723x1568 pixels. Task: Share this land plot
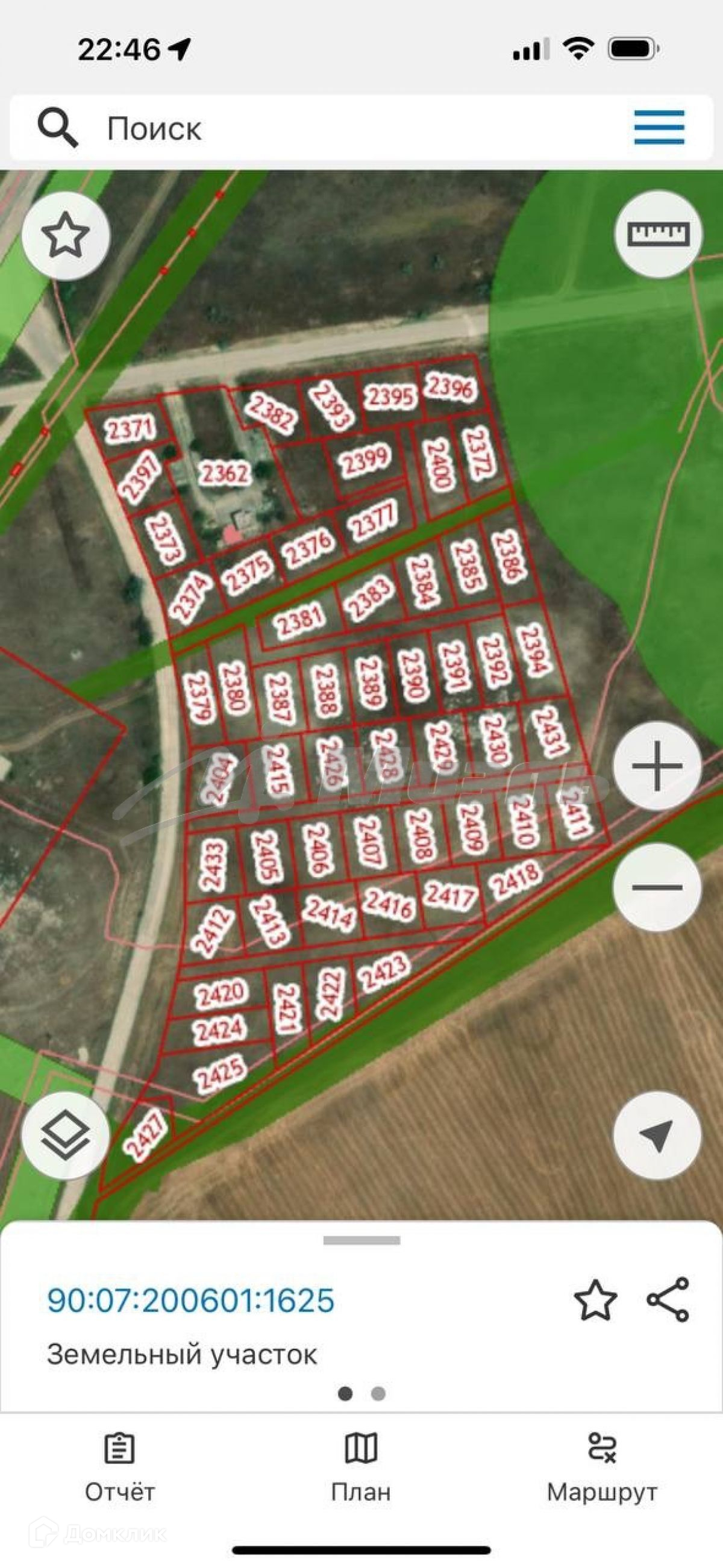point(668,1300)
